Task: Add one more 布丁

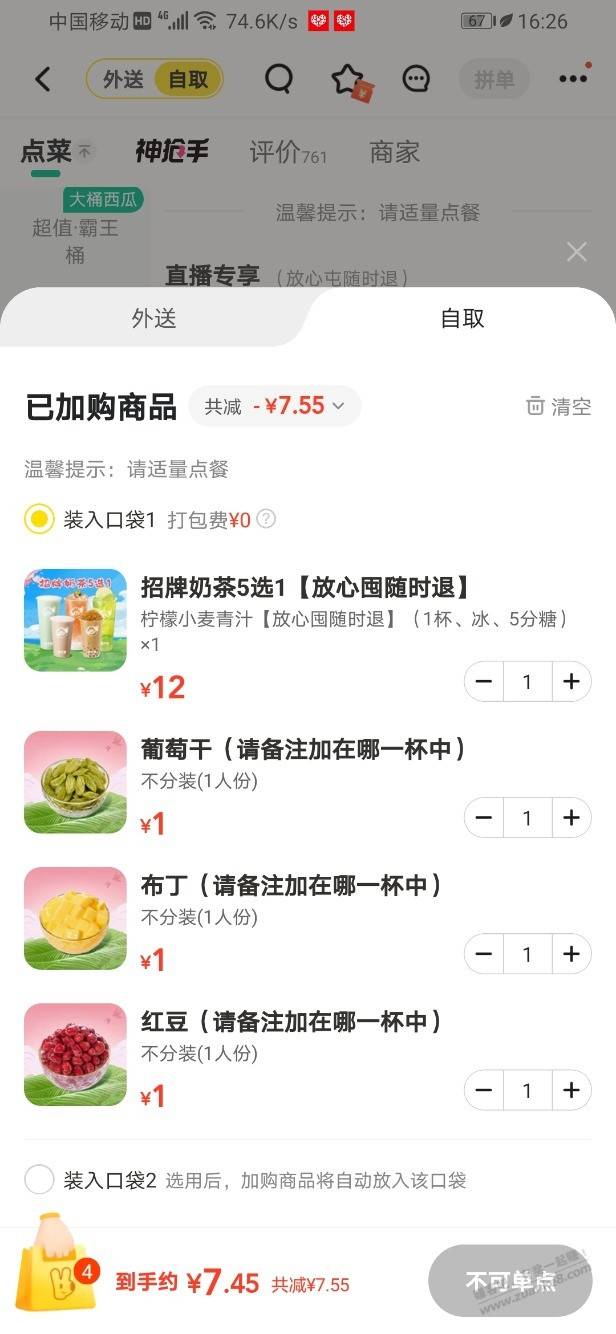Action: 571,954
